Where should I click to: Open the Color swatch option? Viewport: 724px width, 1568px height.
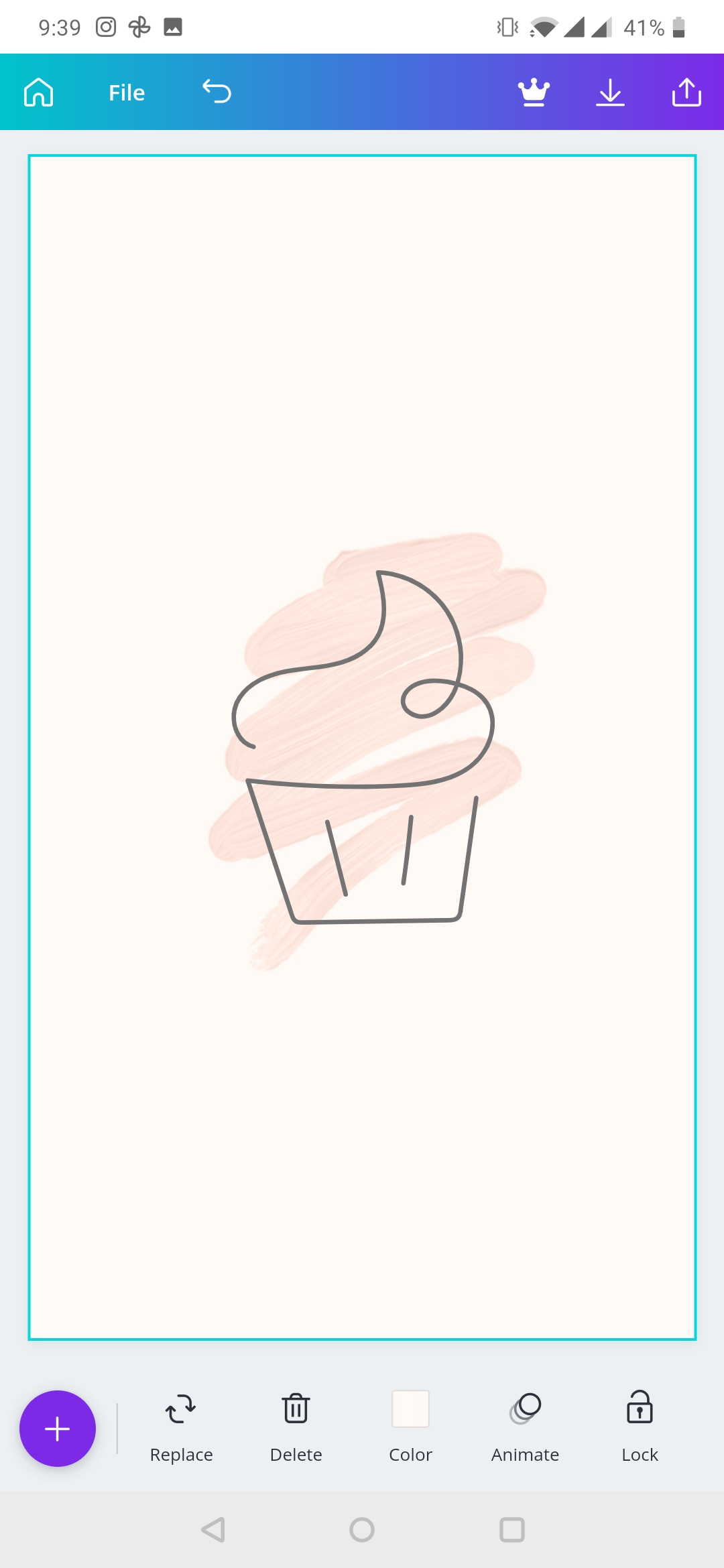tap(410, 1427)
